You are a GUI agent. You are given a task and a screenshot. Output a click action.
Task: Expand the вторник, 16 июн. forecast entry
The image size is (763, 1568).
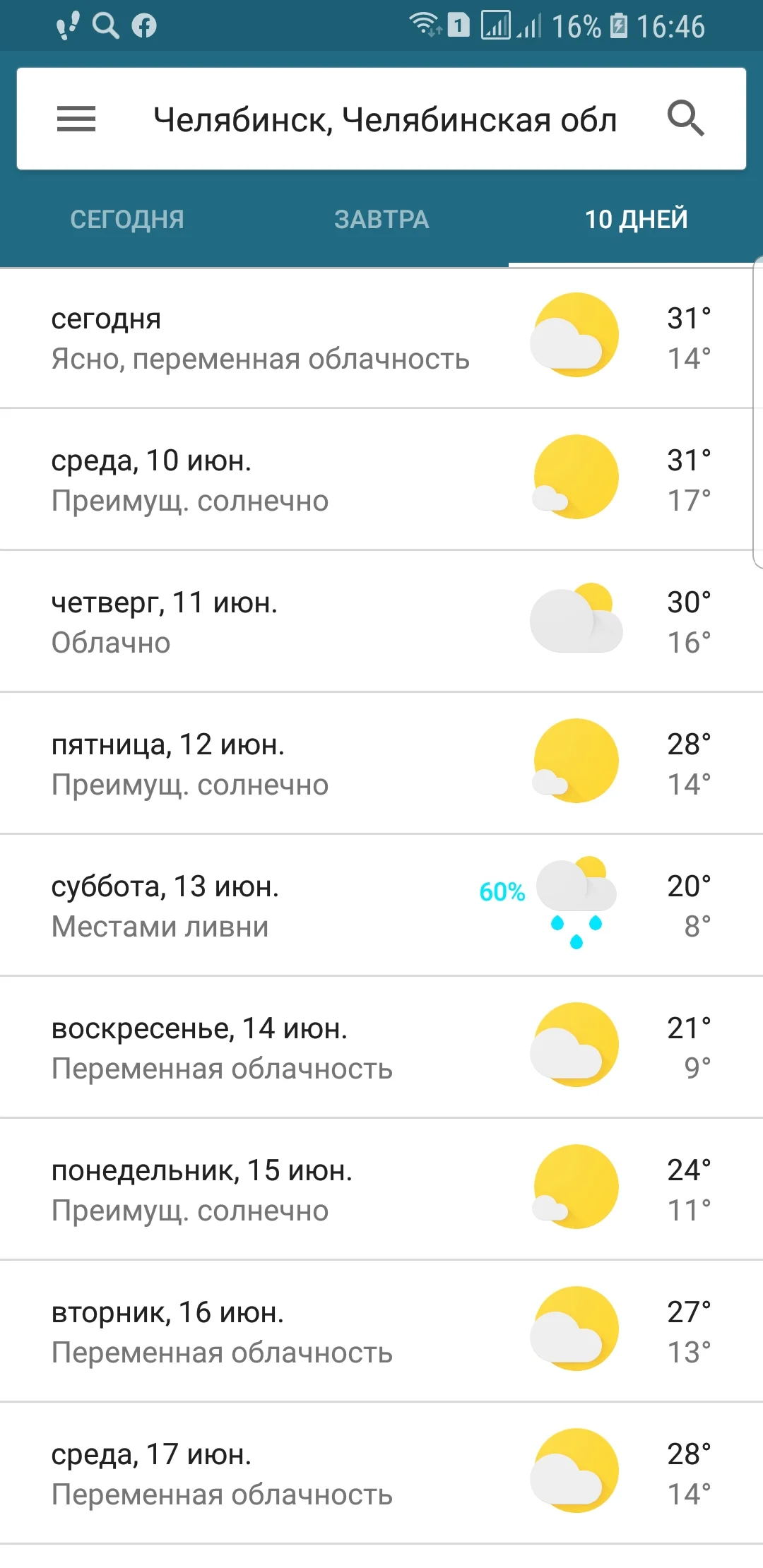(283, 1333)
